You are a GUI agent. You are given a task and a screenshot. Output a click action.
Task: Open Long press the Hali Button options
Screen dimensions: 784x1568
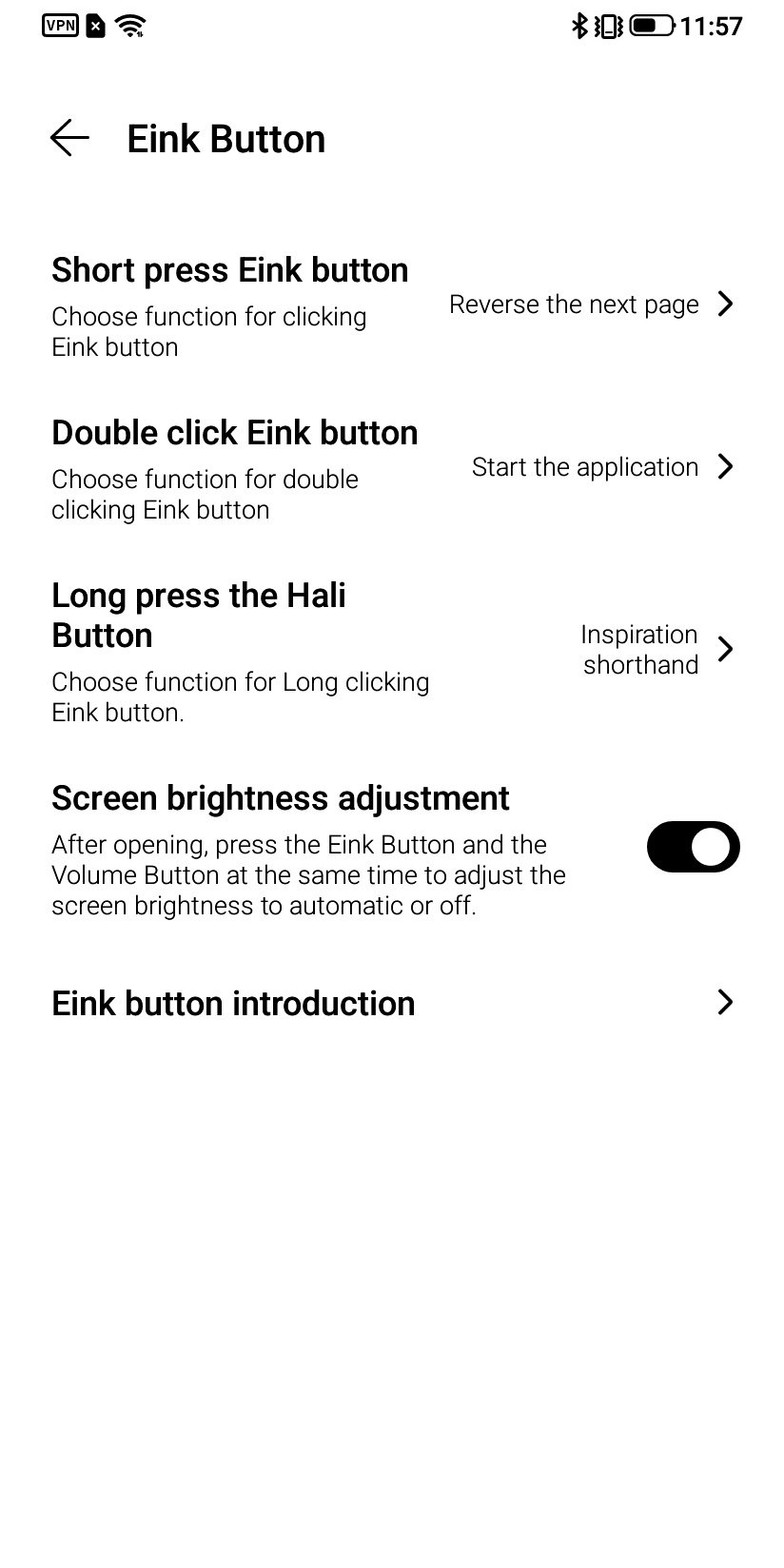coord(392,651)
